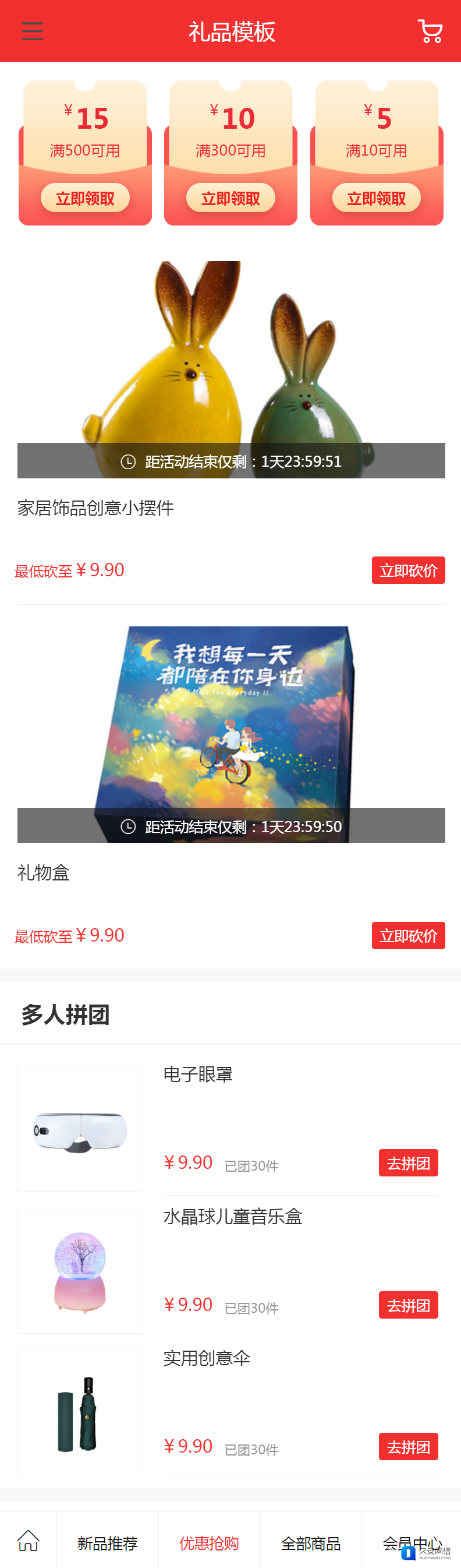Join group buy for 实用创意伞

point(408,1447)
